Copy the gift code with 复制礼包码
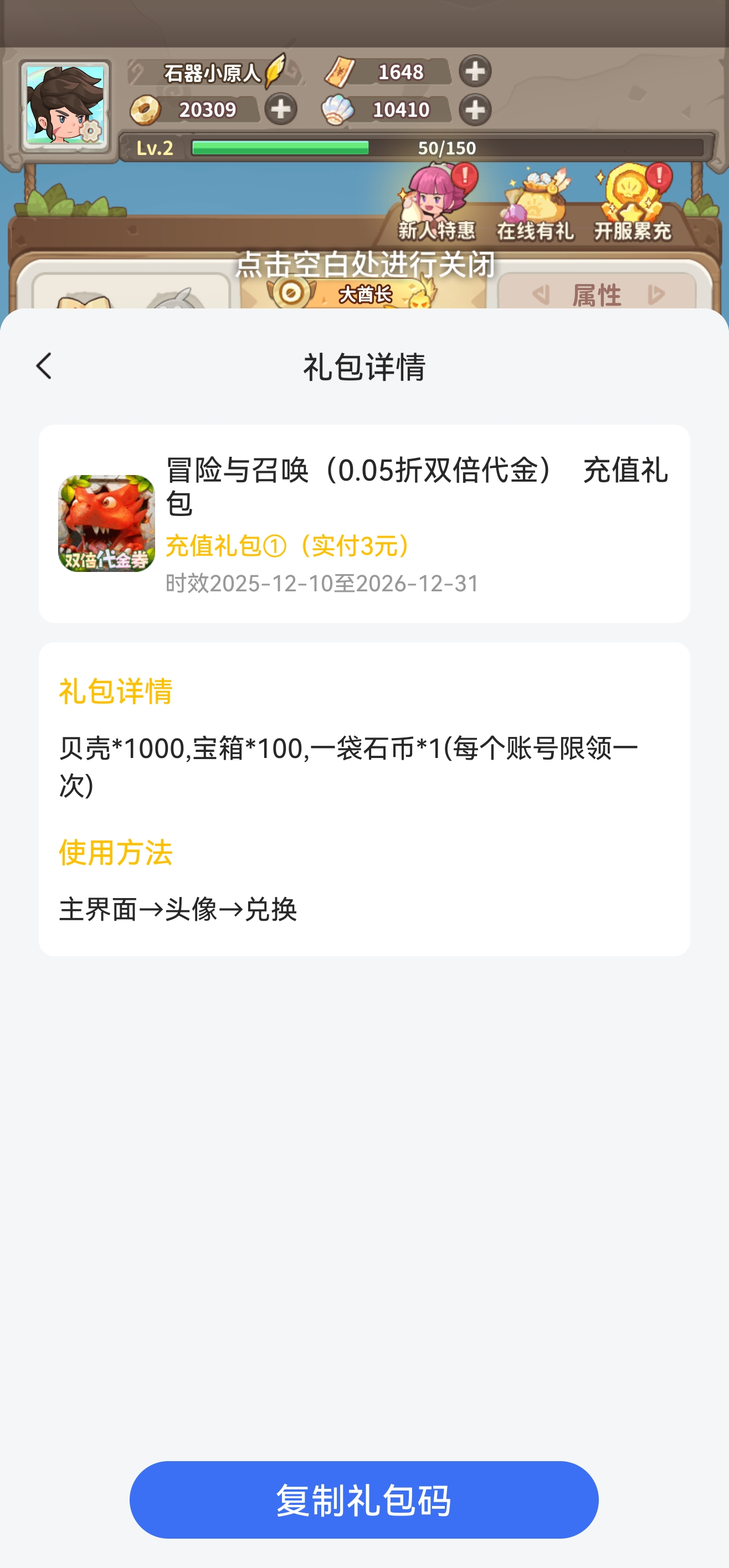Screen dimensions: 729x1568 [363, 1499]
